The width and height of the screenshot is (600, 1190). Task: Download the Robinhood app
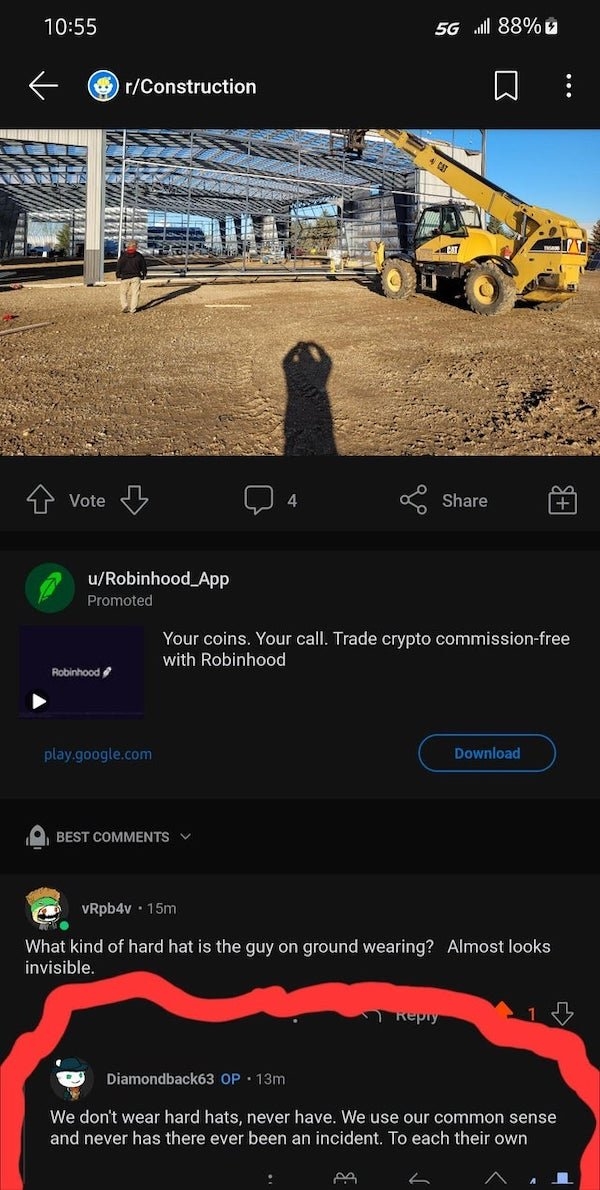[x=487, y=753]
